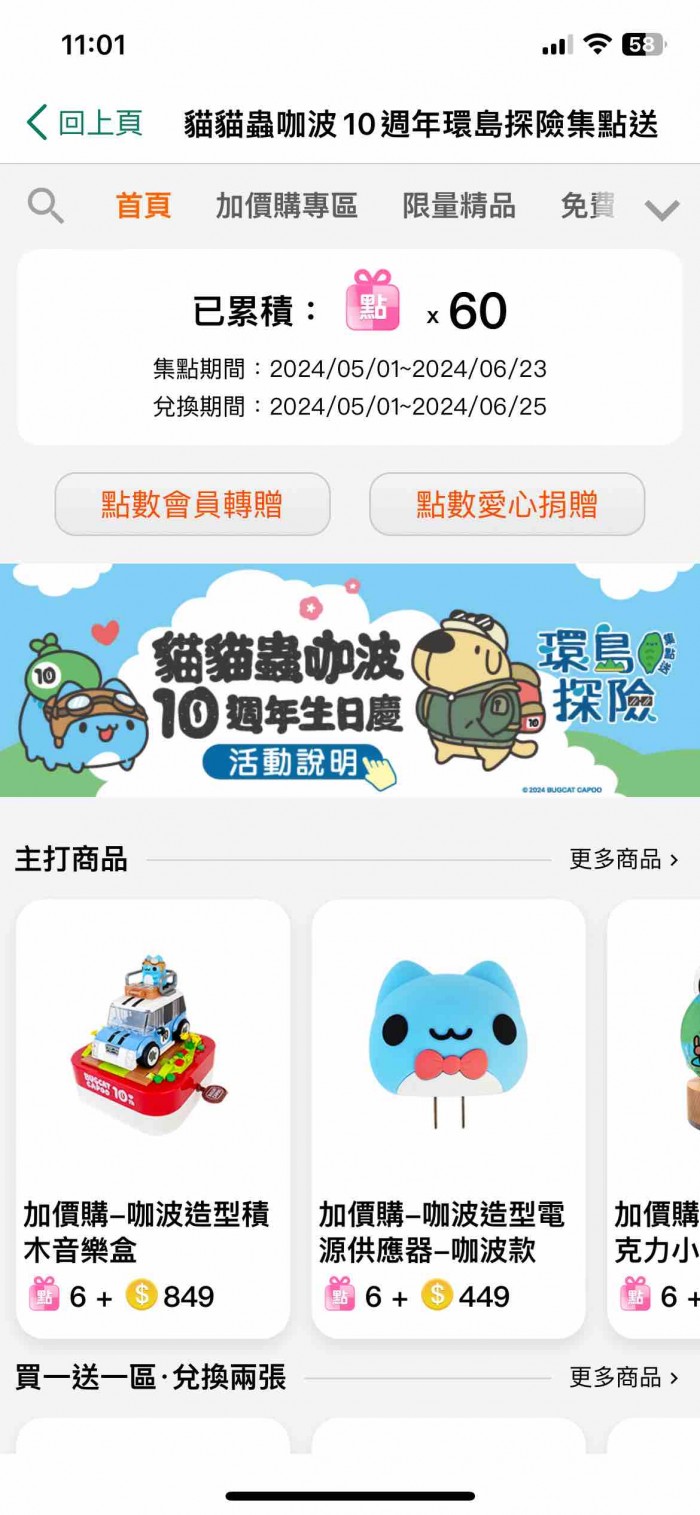Open the 咖波造型電源供應器-咖波款 product card

pyautogui.click(x=448, y=1117)
